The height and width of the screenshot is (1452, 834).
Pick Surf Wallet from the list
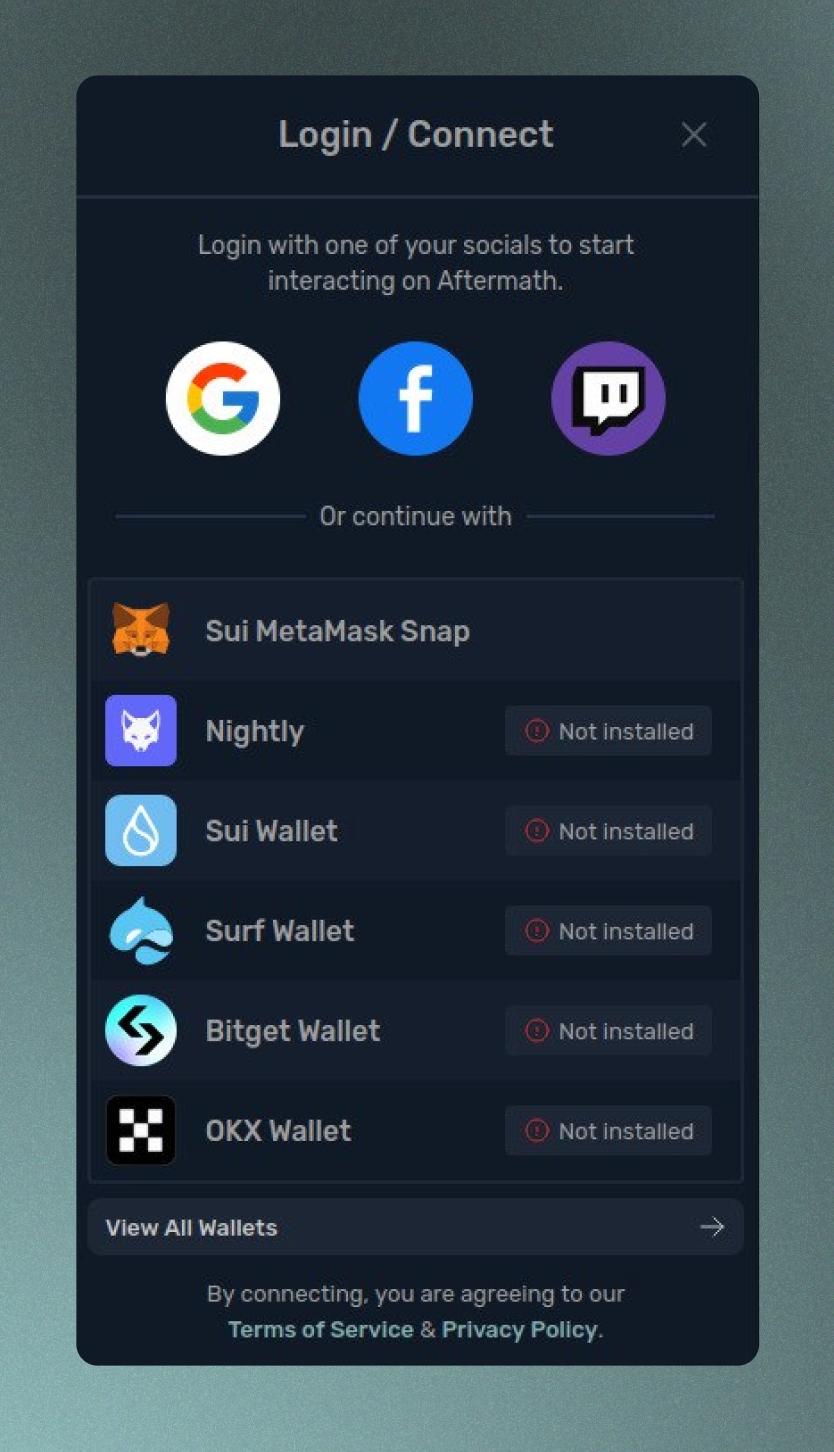[x=280, y=931]
